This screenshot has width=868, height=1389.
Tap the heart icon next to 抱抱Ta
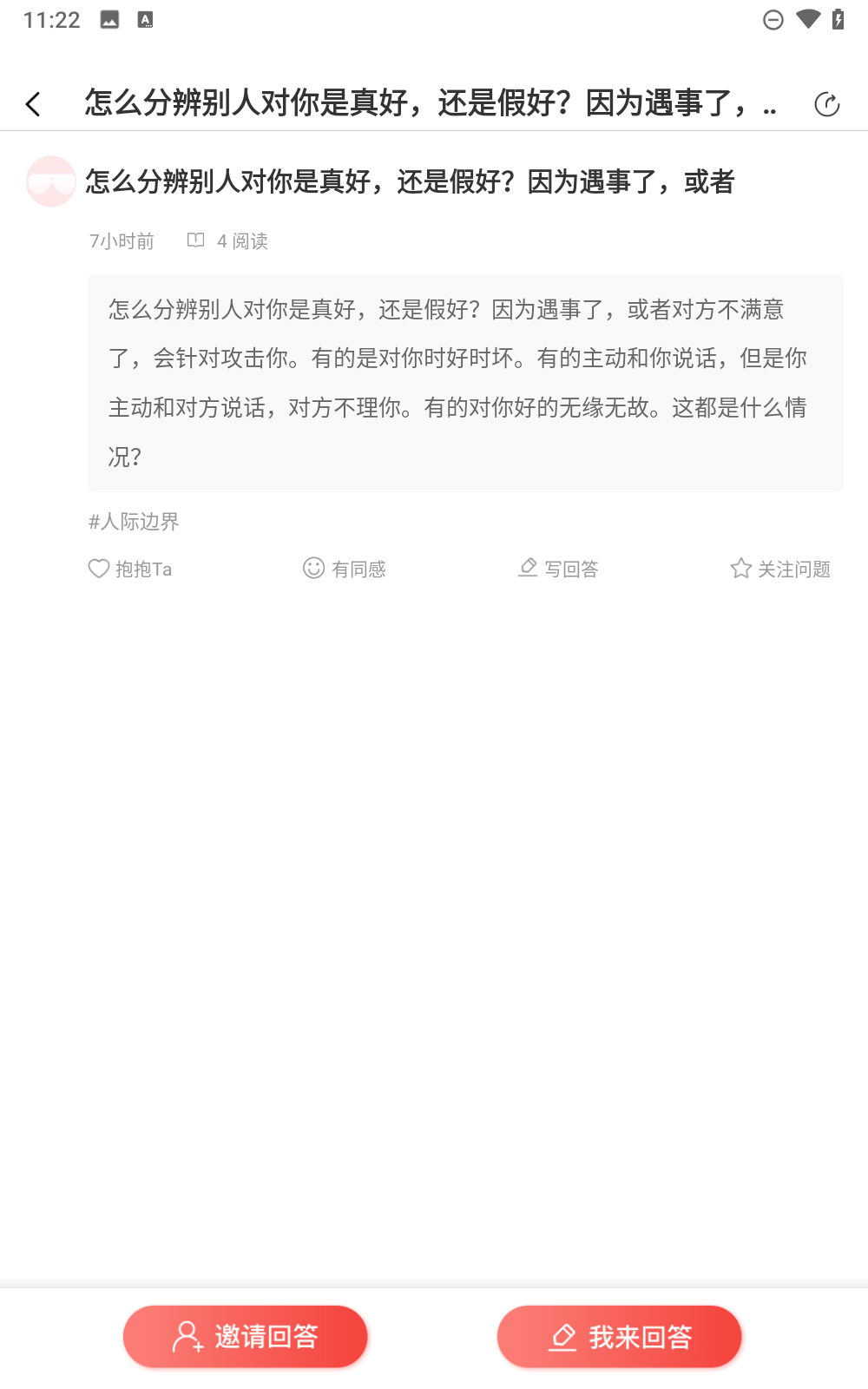coord(97,569)
